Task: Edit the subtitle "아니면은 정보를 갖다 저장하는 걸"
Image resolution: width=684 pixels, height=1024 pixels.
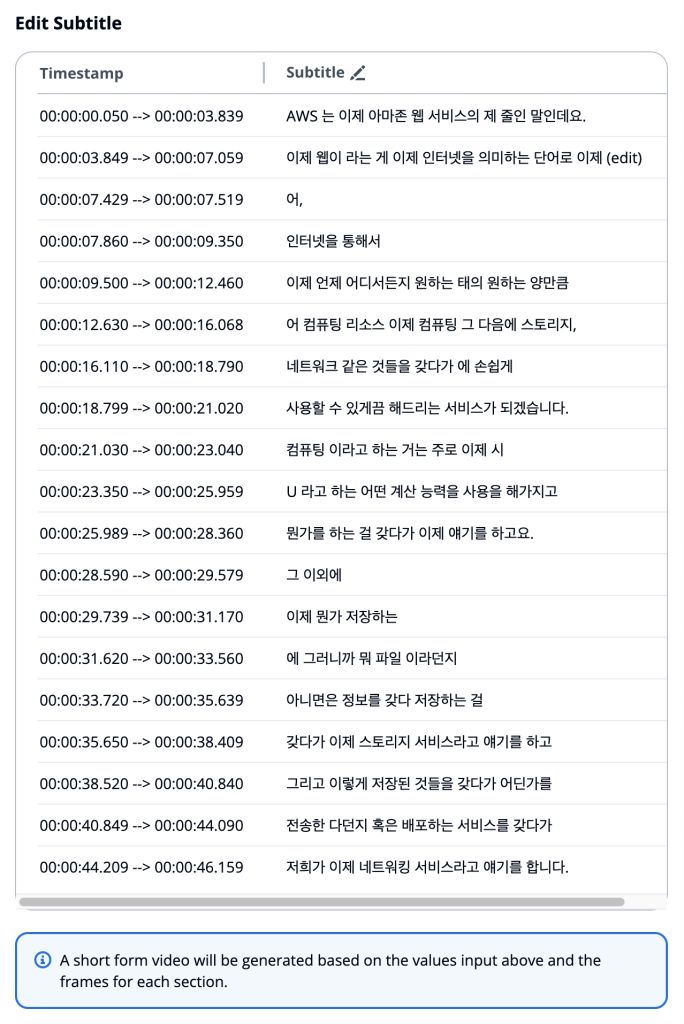Action: tap(385, 700)
